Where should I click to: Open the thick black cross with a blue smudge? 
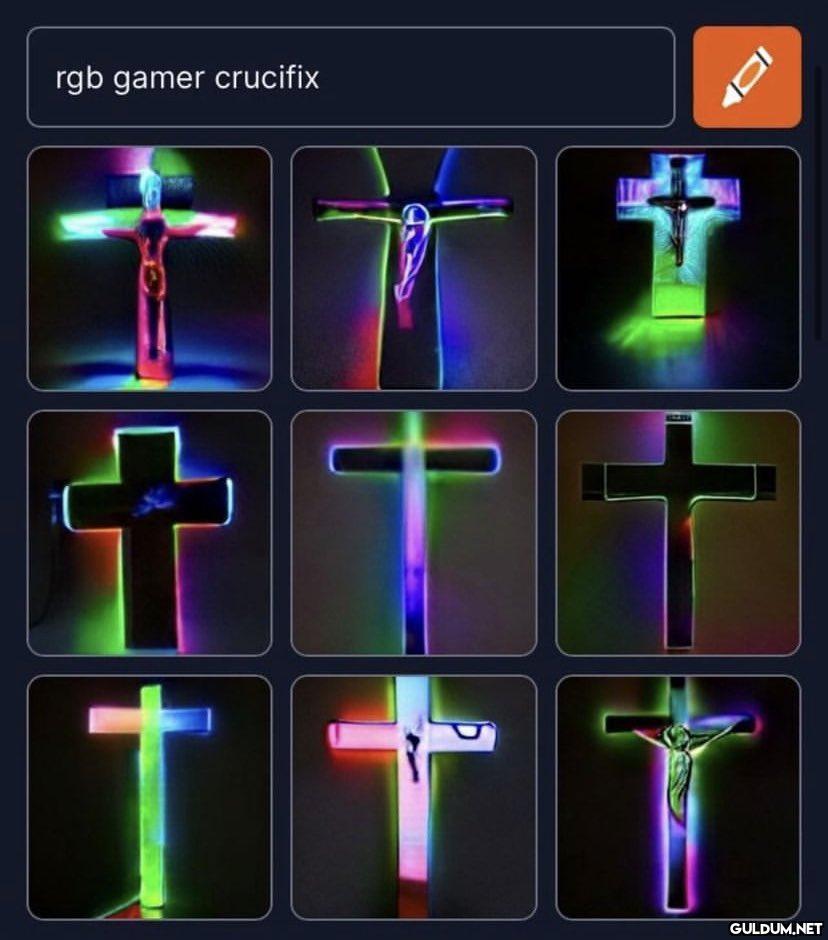pos(149,533)
